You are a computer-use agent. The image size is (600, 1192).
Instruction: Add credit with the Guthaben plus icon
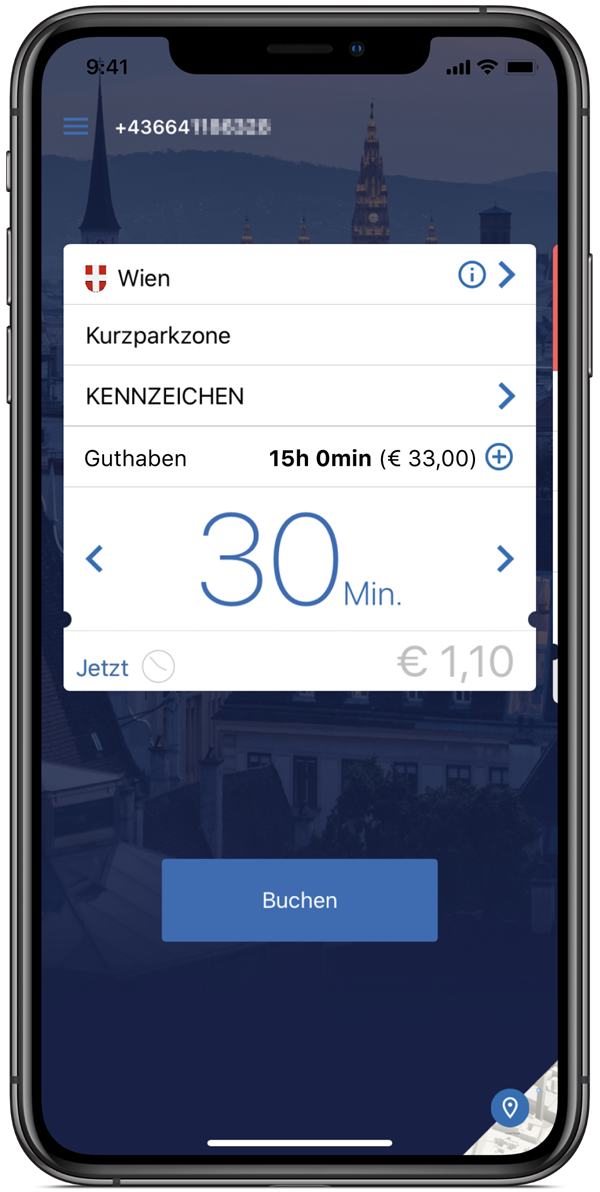point(499,458)
